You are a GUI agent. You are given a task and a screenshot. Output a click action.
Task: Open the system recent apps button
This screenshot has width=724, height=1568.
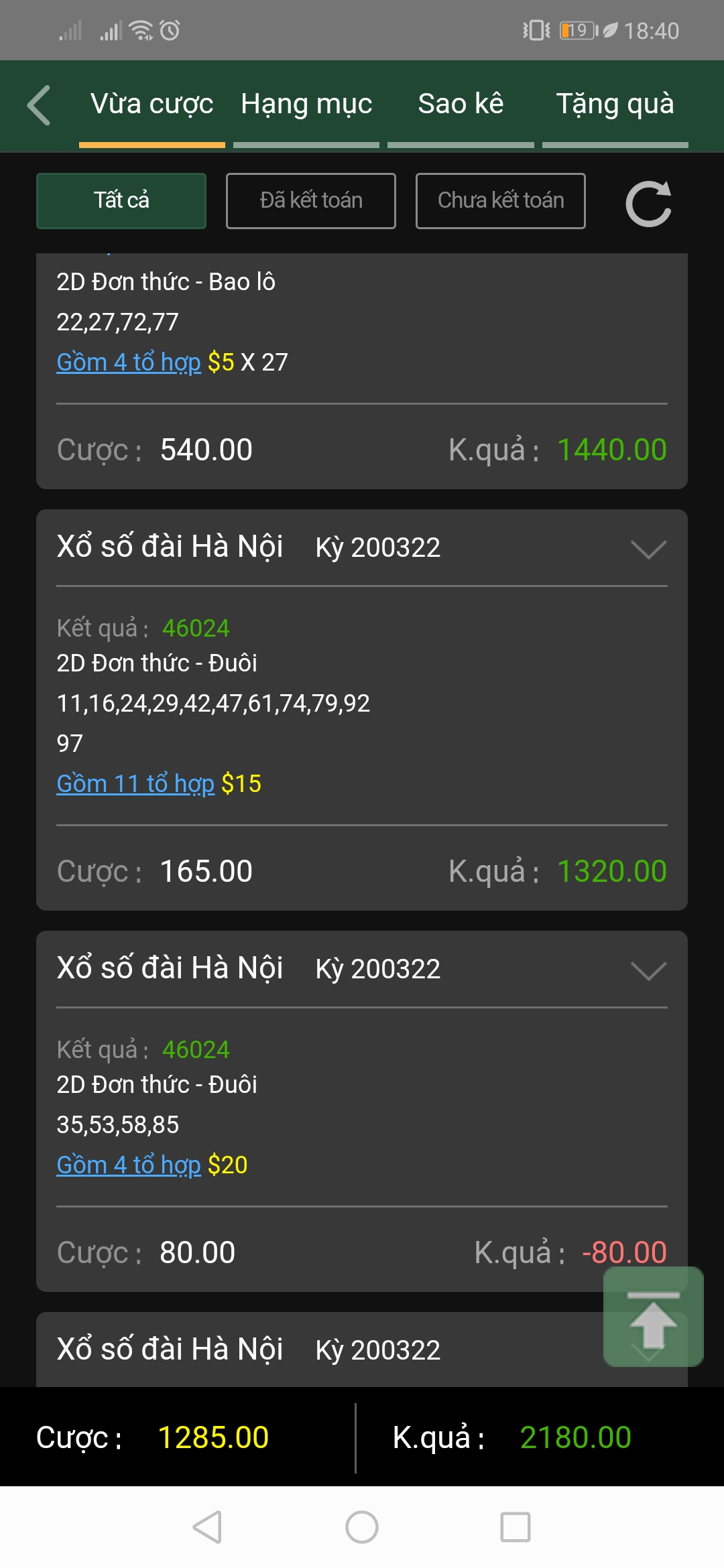point(516,1527)
